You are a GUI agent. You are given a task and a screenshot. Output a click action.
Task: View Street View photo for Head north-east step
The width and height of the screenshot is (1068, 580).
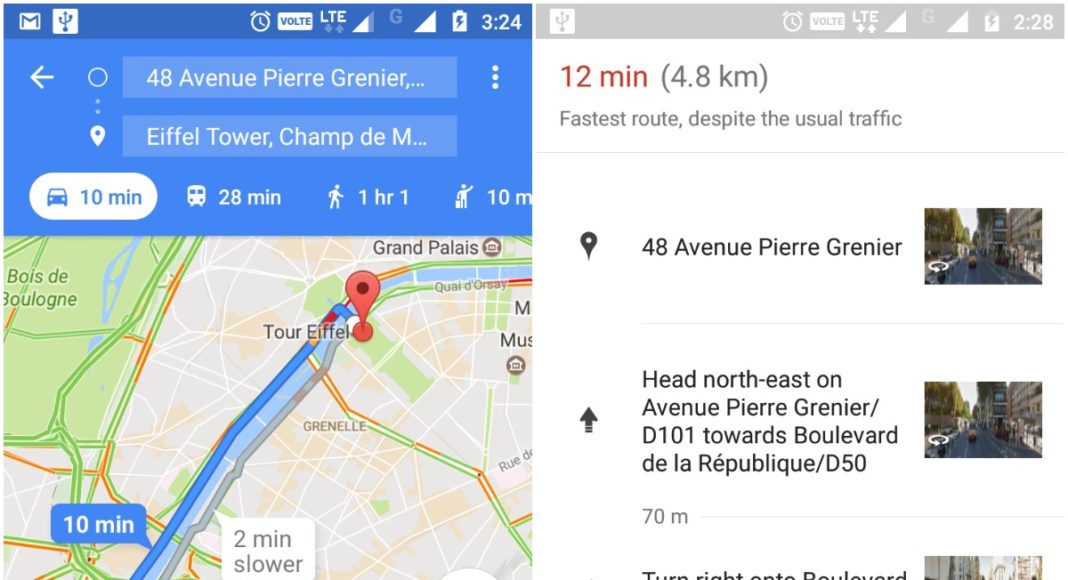click(x=982, y=420)
